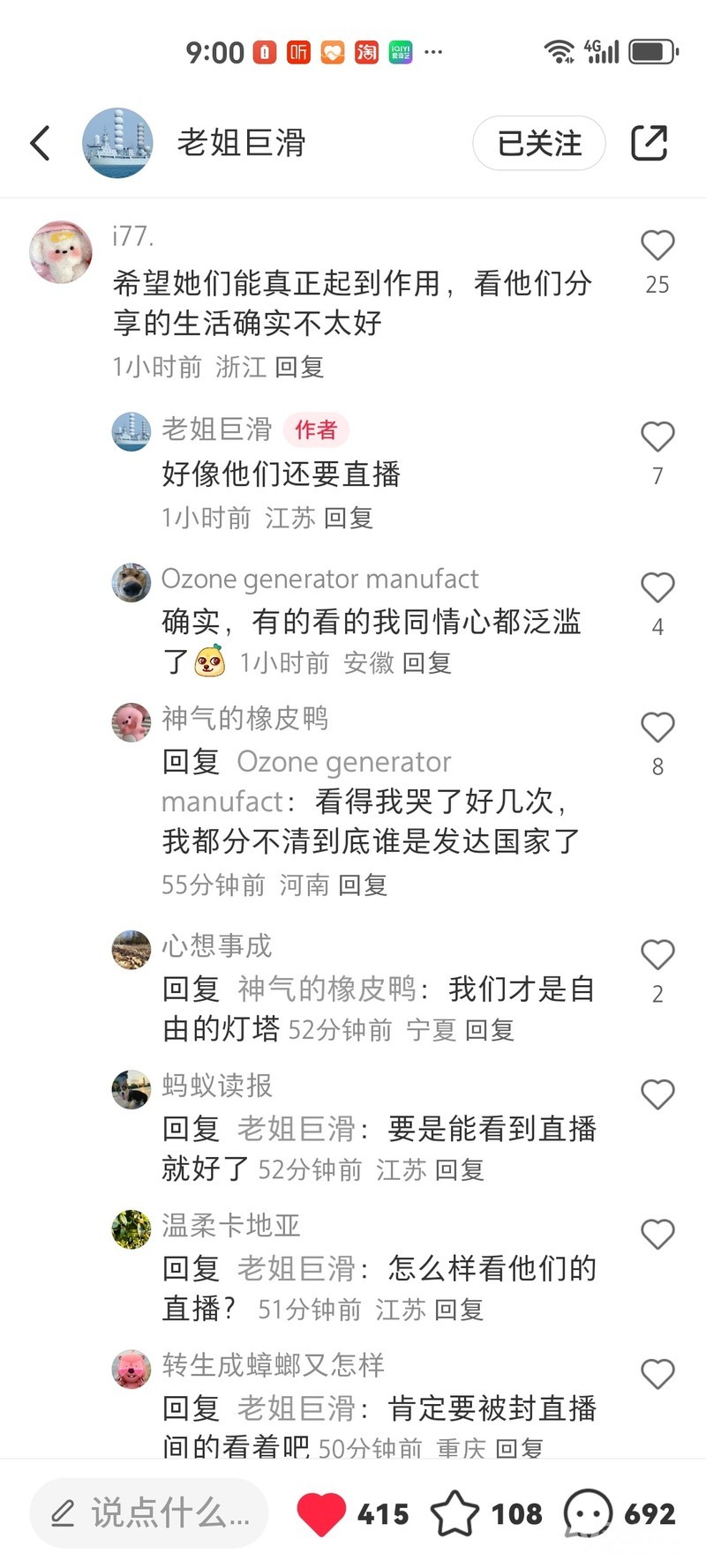The image size is (706, 1568).
Task: Like the comment by i77.
Action: point(657,246)
